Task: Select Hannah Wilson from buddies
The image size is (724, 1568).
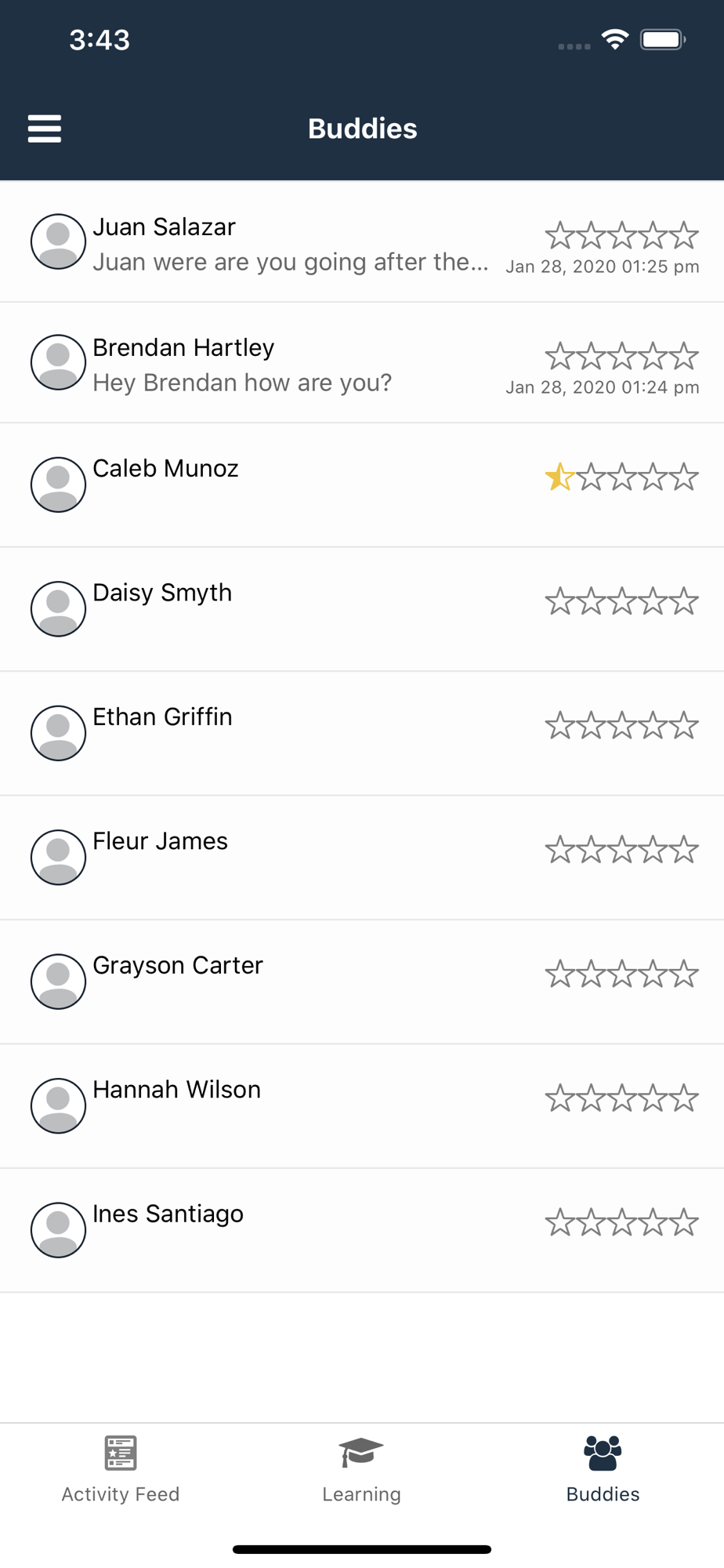Action: point(362,1106)
